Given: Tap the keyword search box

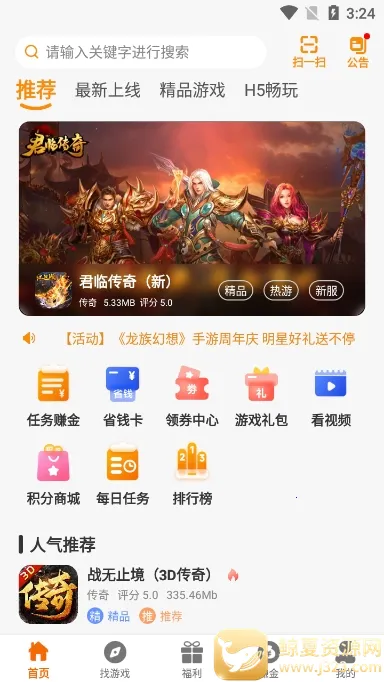Looking at the screenshot, I should click(x=140, y=52).
